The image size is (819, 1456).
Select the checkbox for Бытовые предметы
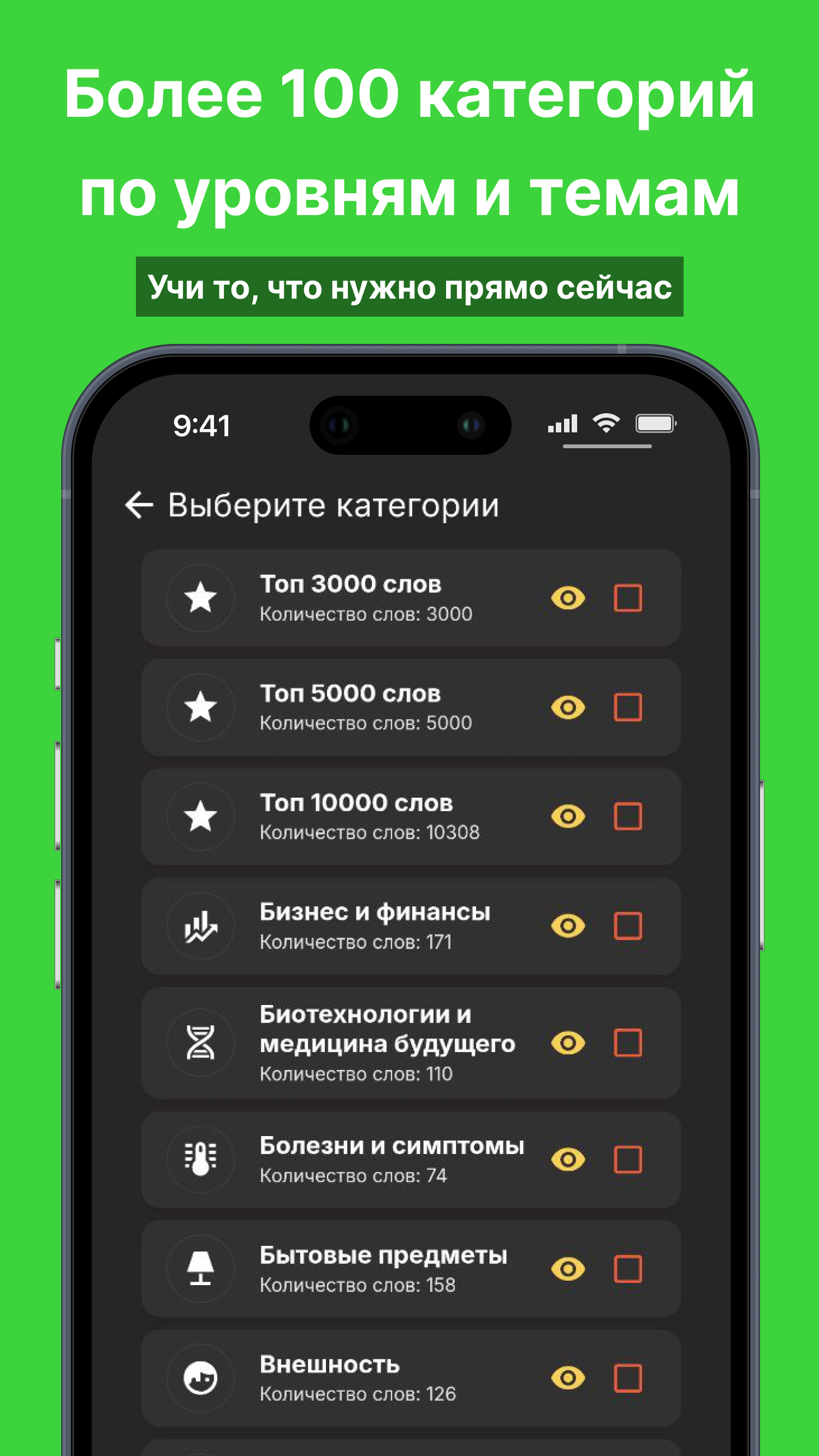click(627, 1269)
